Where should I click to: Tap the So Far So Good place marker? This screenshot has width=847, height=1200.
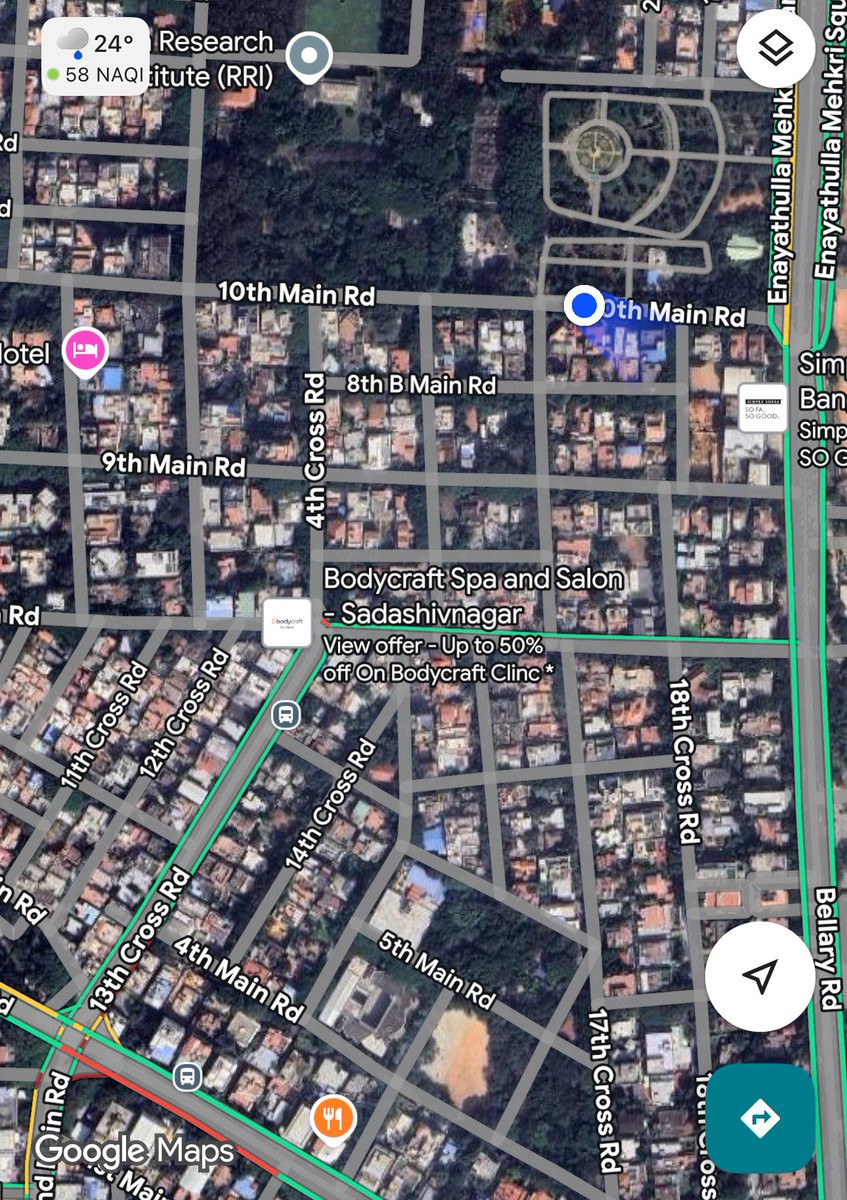[x=763, y=407]
